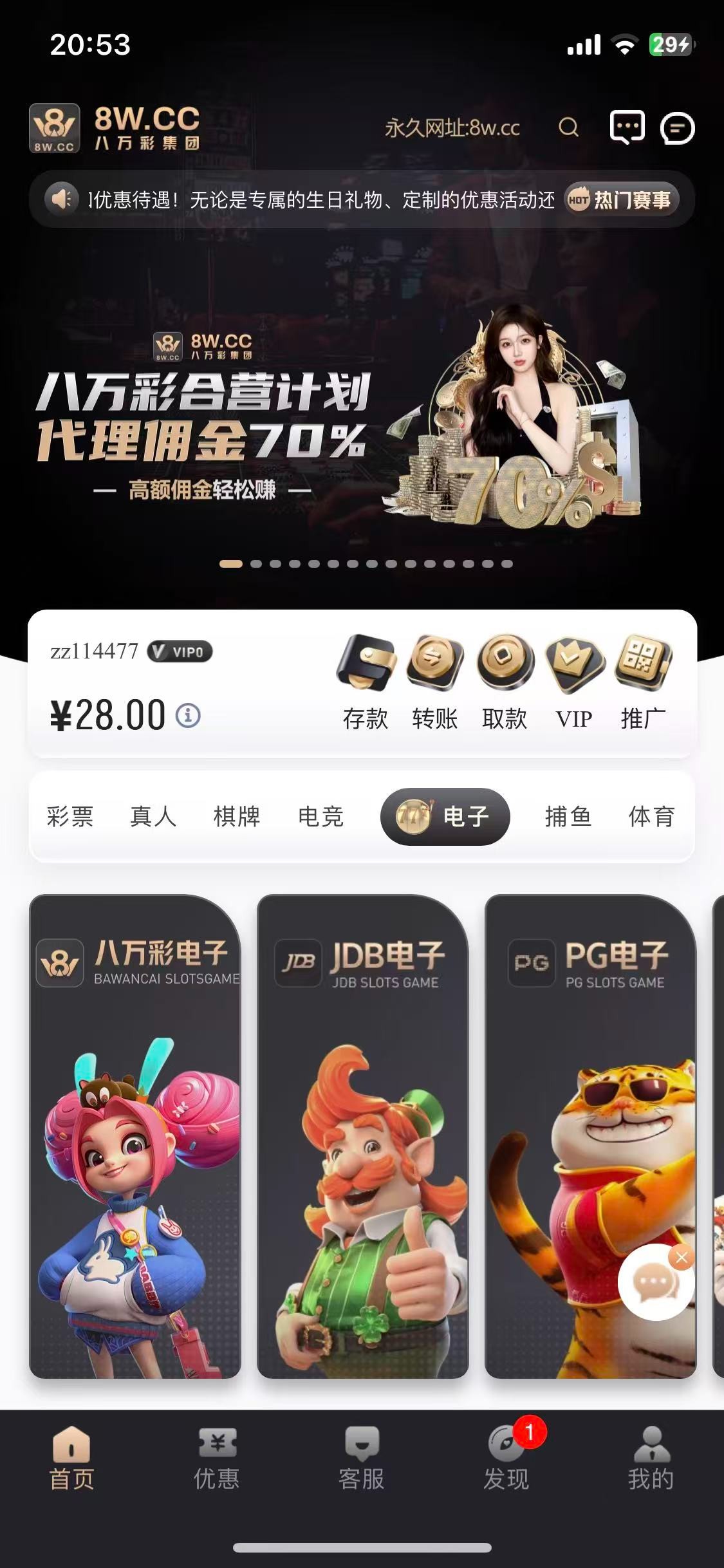Open 推广 promotion QR shortcut
The height and width of the screenshot is (1568, 724).
643,682
